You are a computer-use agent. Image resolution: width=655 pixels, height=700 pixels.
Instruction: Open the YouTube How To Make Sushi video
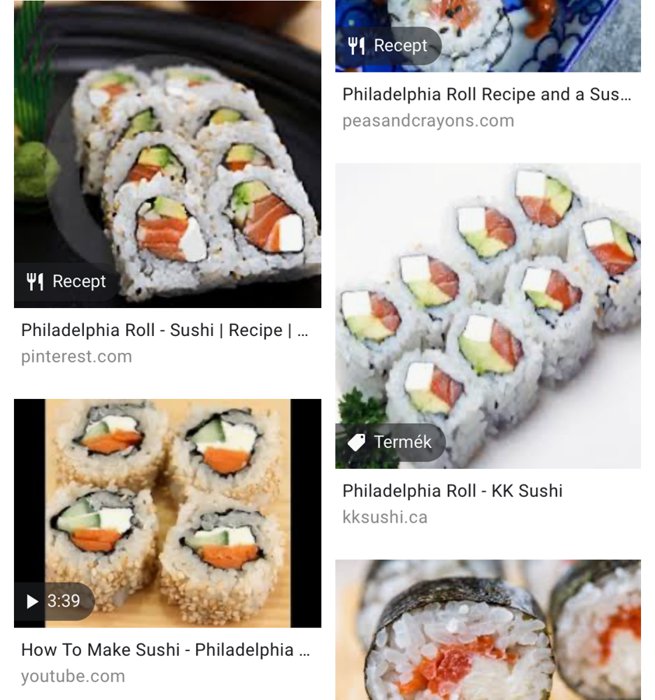pos(167,512)
